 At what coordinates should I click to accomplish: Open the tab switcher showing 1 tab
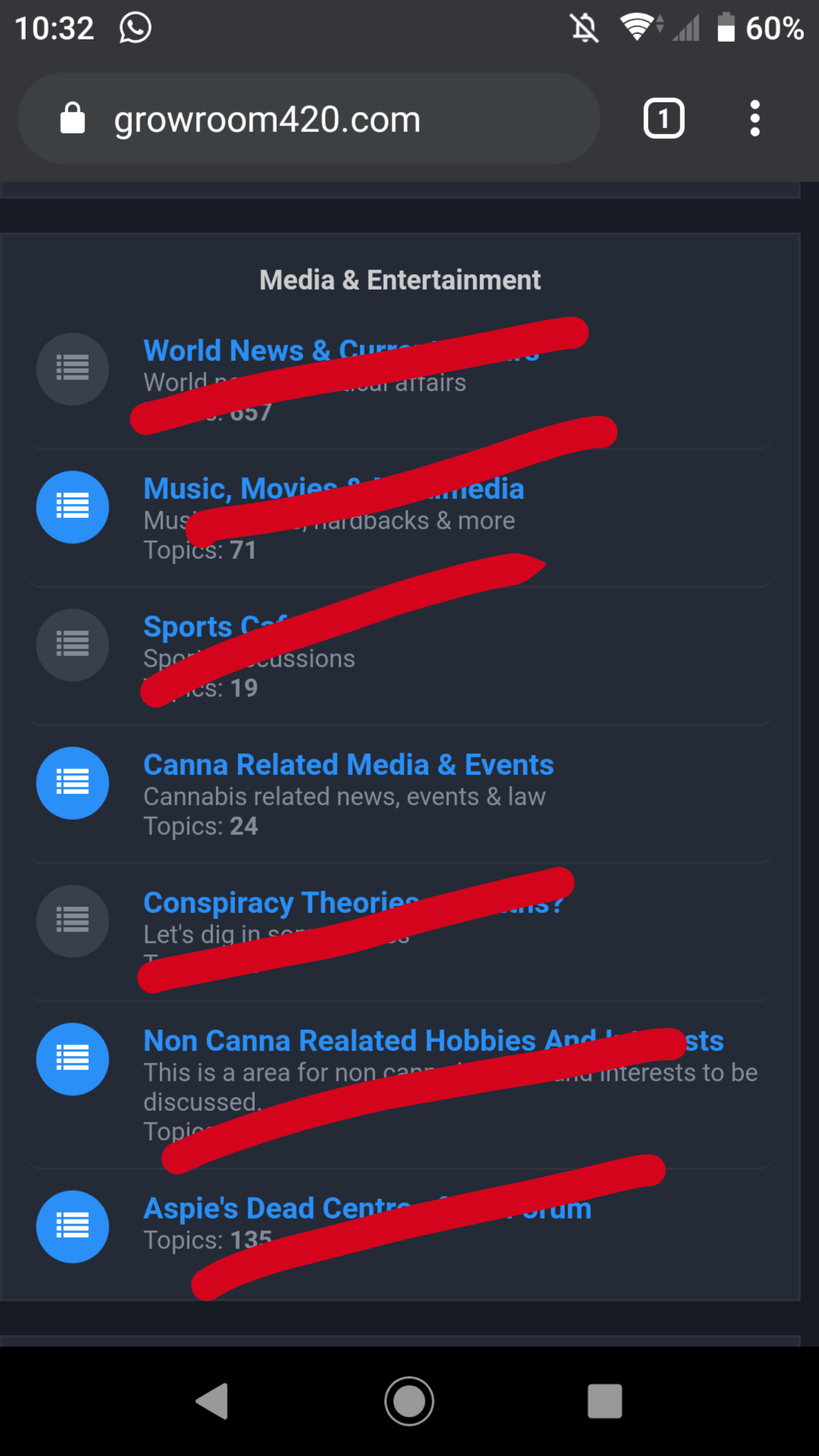pos(664,119)
